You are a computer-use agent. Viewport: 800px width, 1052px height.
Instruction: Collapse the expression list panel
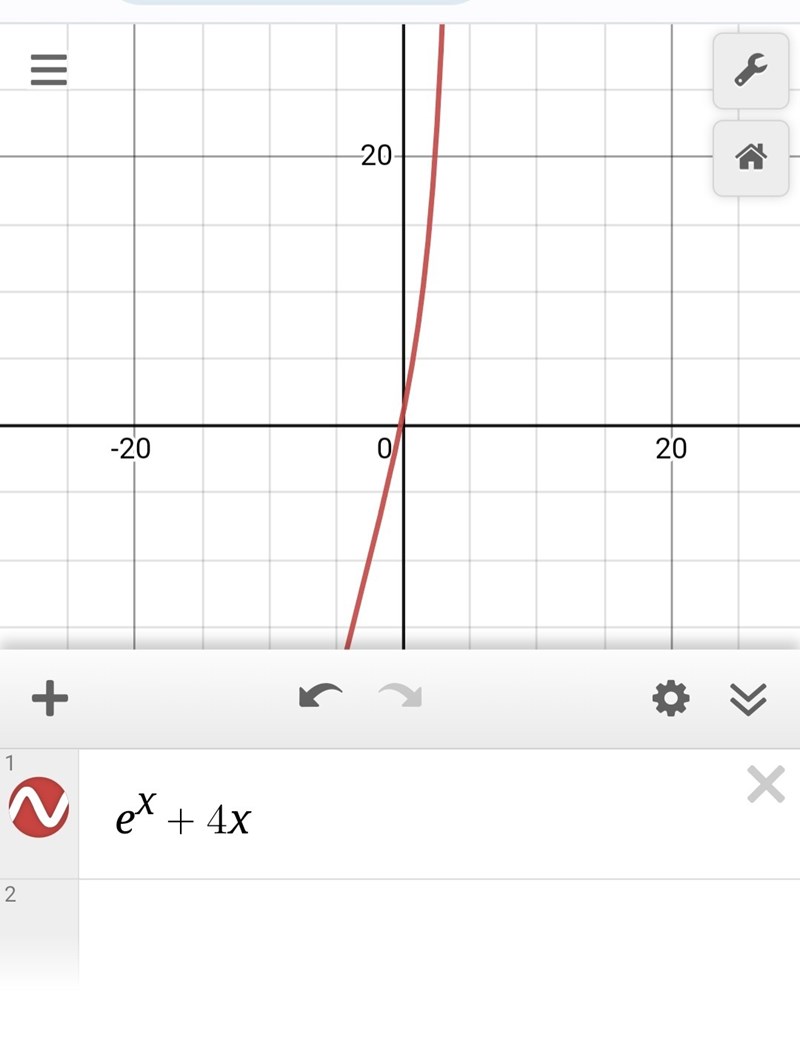pyautogui.click(x=748, y=700)
